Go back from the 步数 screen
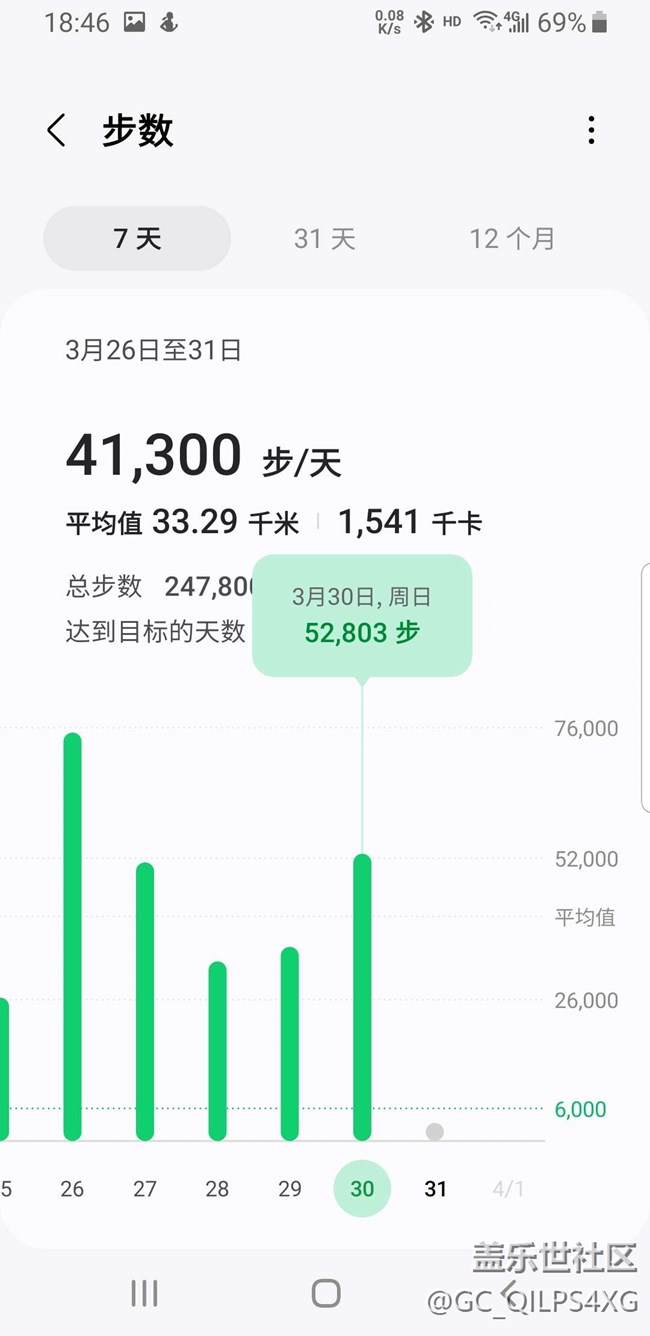Screen dimensions: 650x1336 pyautogui.click(x=57, y=130)
